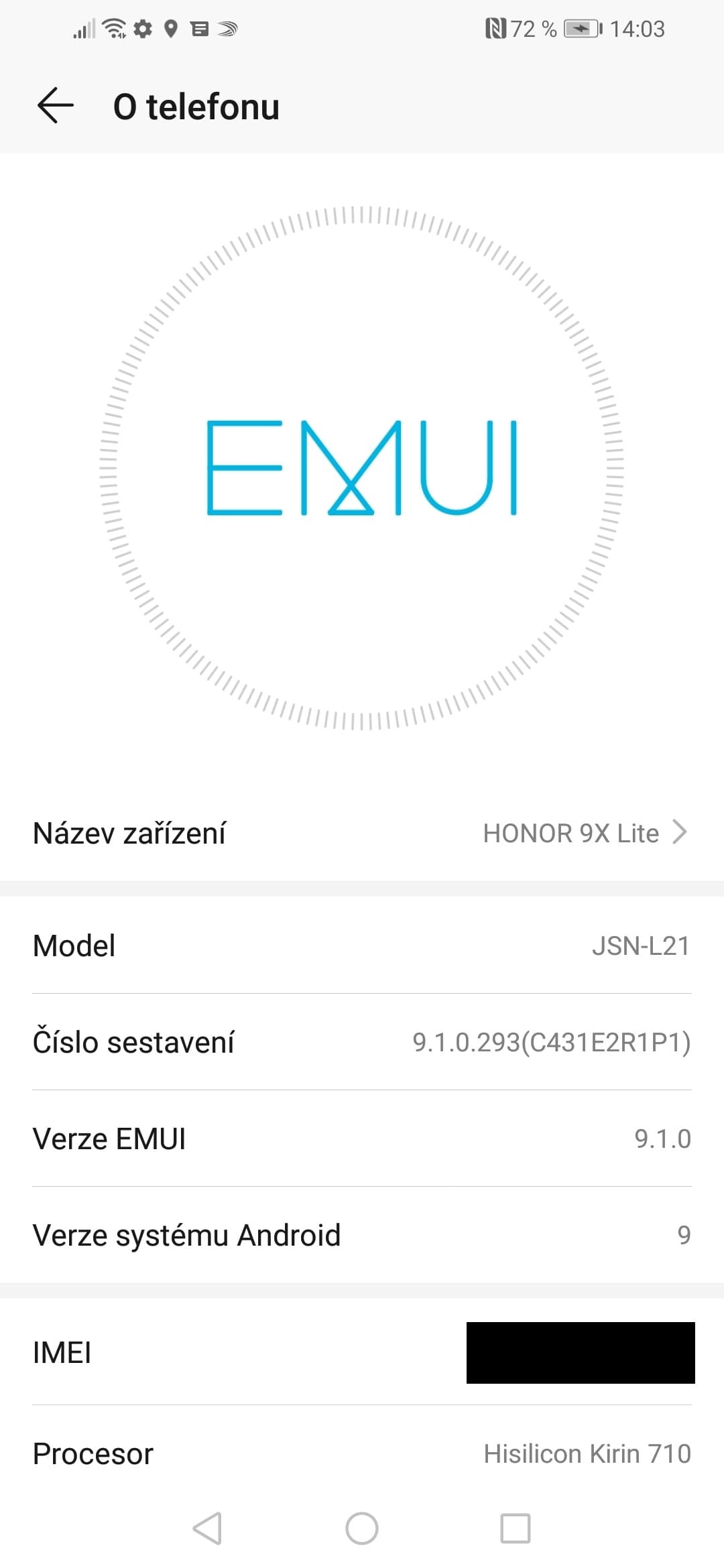724x1568 pixels.
Task: Go back using the header arrow
Action: tap(55, 106)
